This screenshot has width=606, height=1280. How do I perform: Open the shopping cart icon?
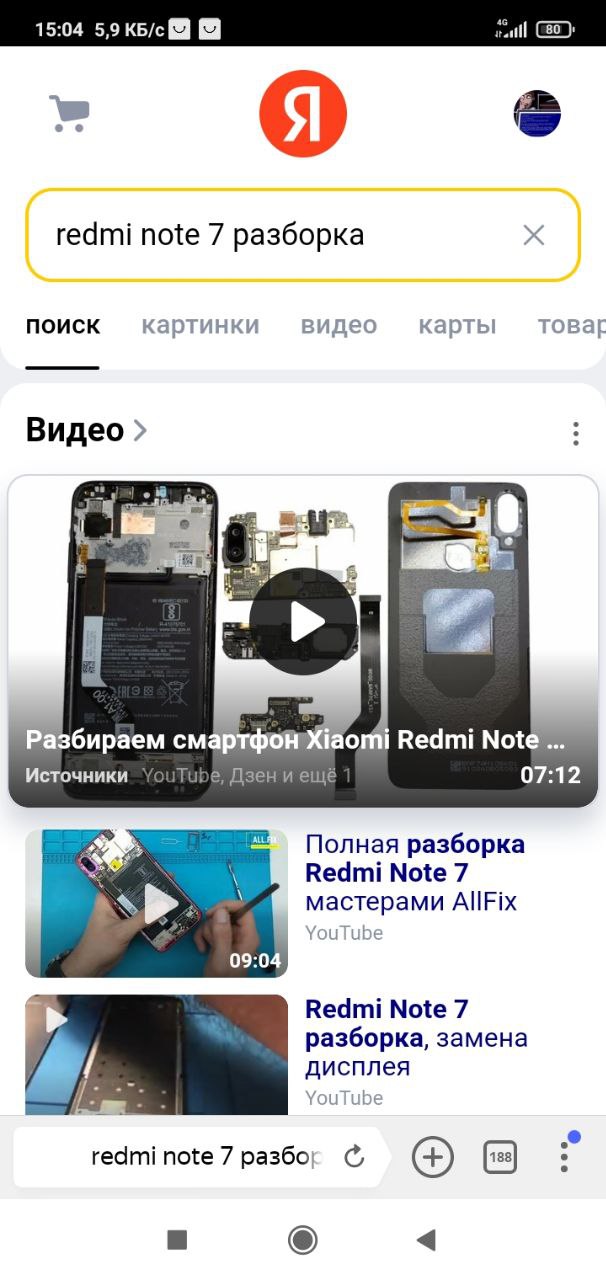[69, 114]
